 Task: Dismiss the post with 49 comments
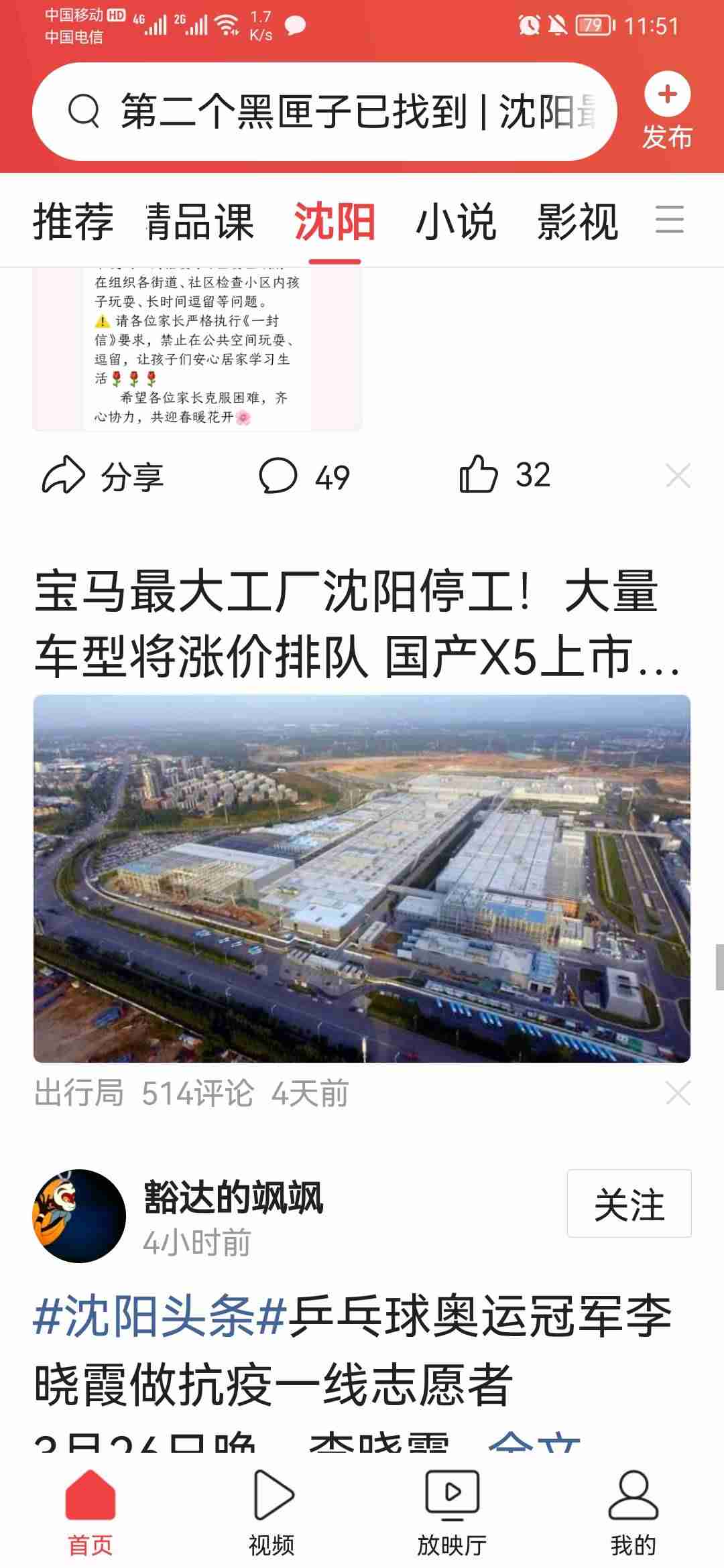point(678,476)
